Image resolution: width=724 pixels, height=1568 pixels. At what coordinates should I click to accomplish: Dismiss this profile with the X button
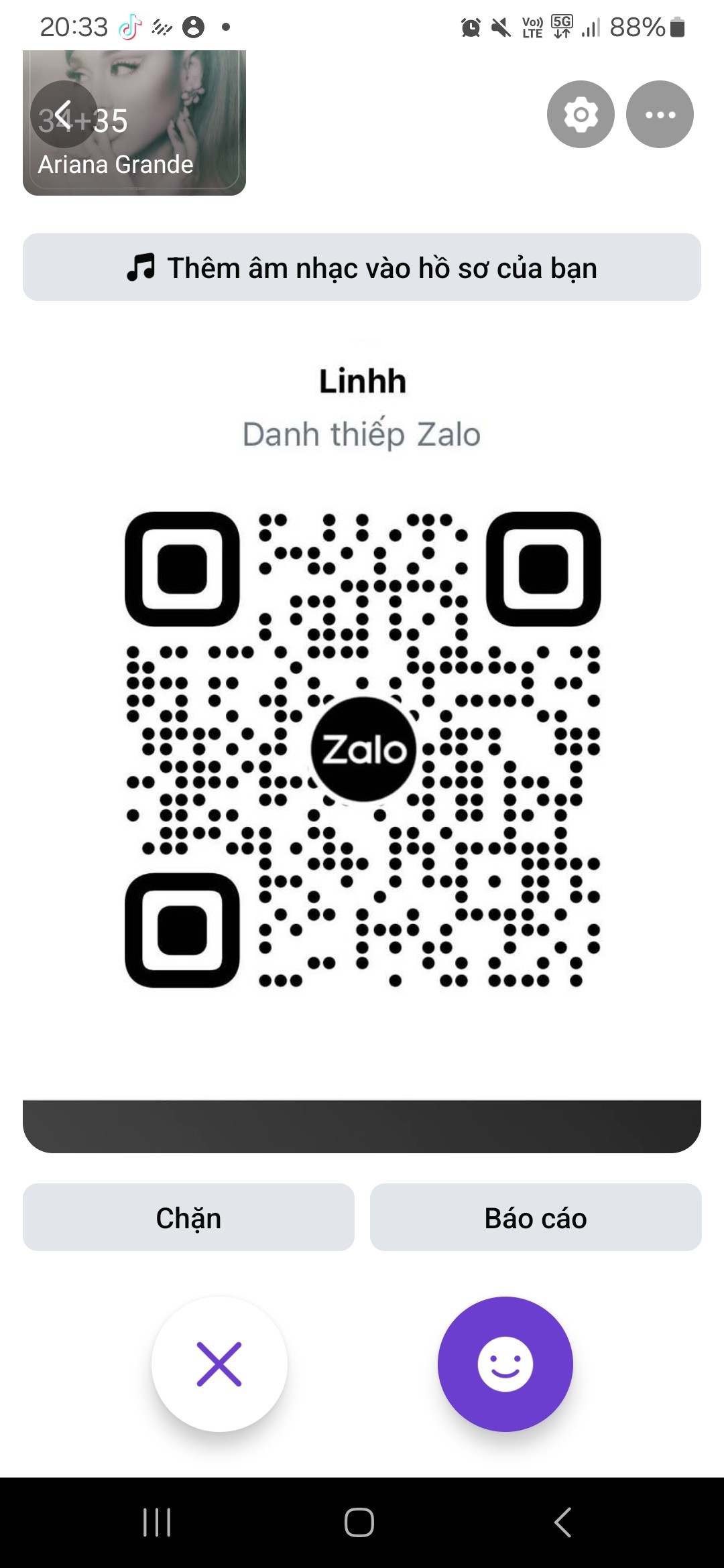[219, 1364]
